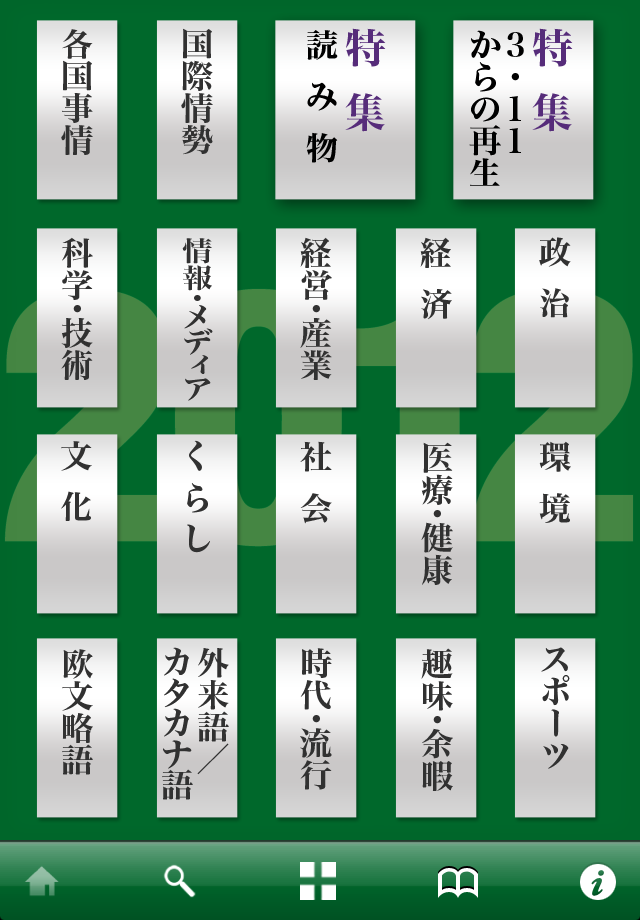Open the 国際情勢 category
Viewport: 640px width, 920px height.
(197, 110)
